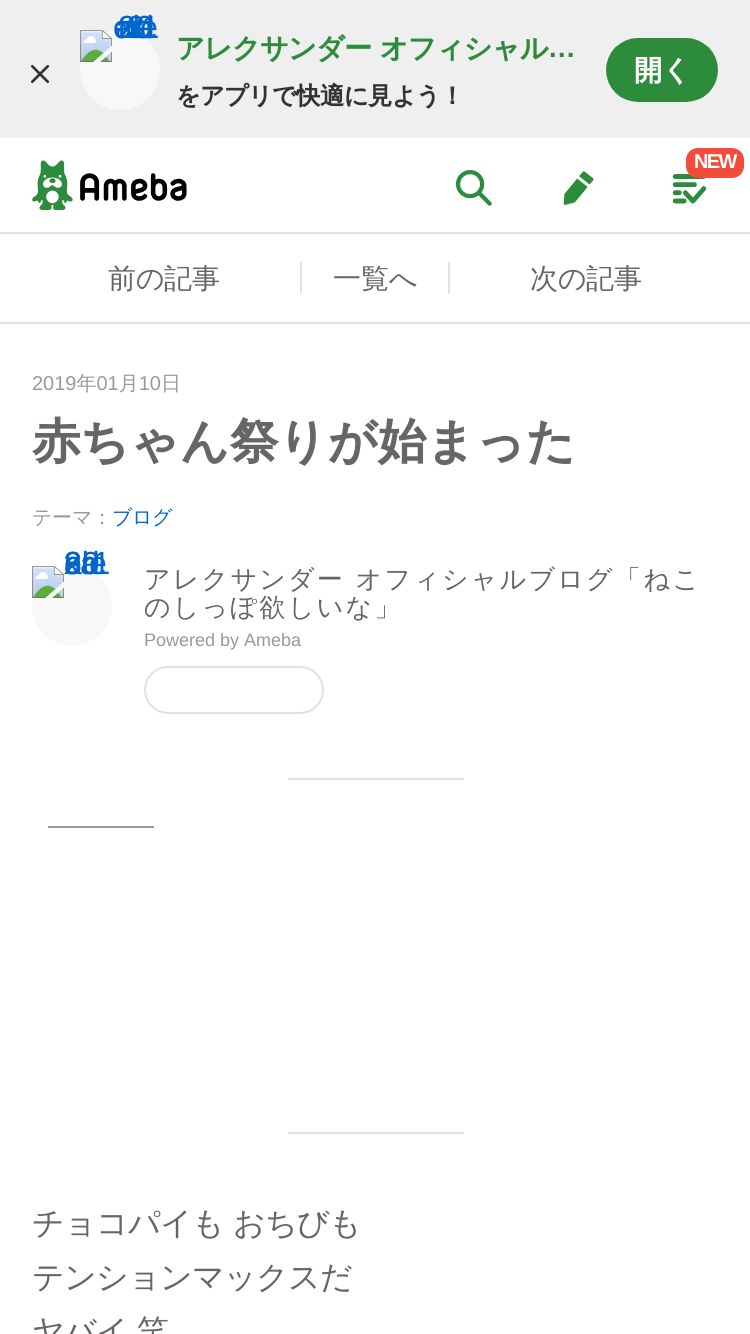Go to 前の記事
The image size is (750, 1334).
164,278
